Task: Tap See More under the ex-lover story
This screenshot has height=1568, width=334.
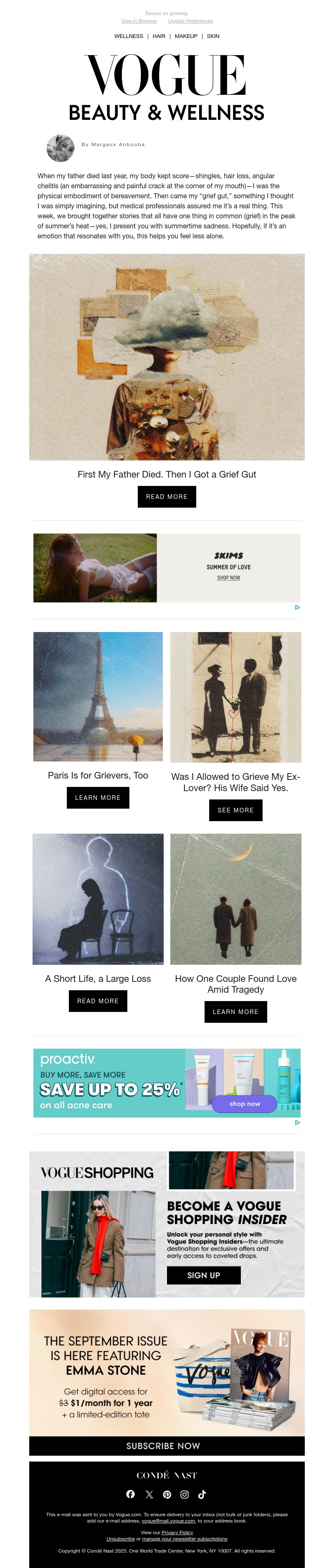Action: (x=235, y=810)
